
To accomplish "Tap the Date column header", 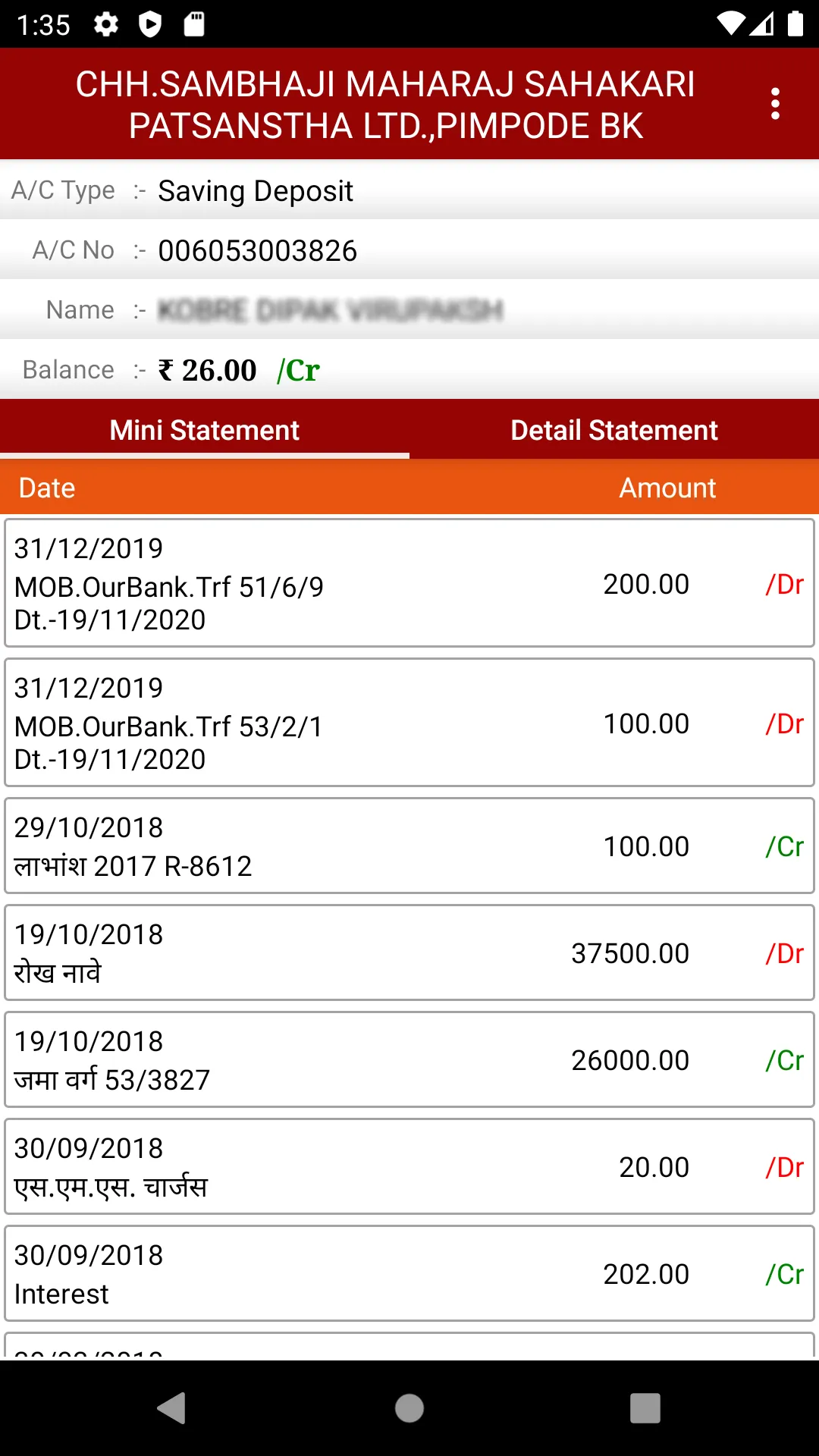I will click(46, 488).
